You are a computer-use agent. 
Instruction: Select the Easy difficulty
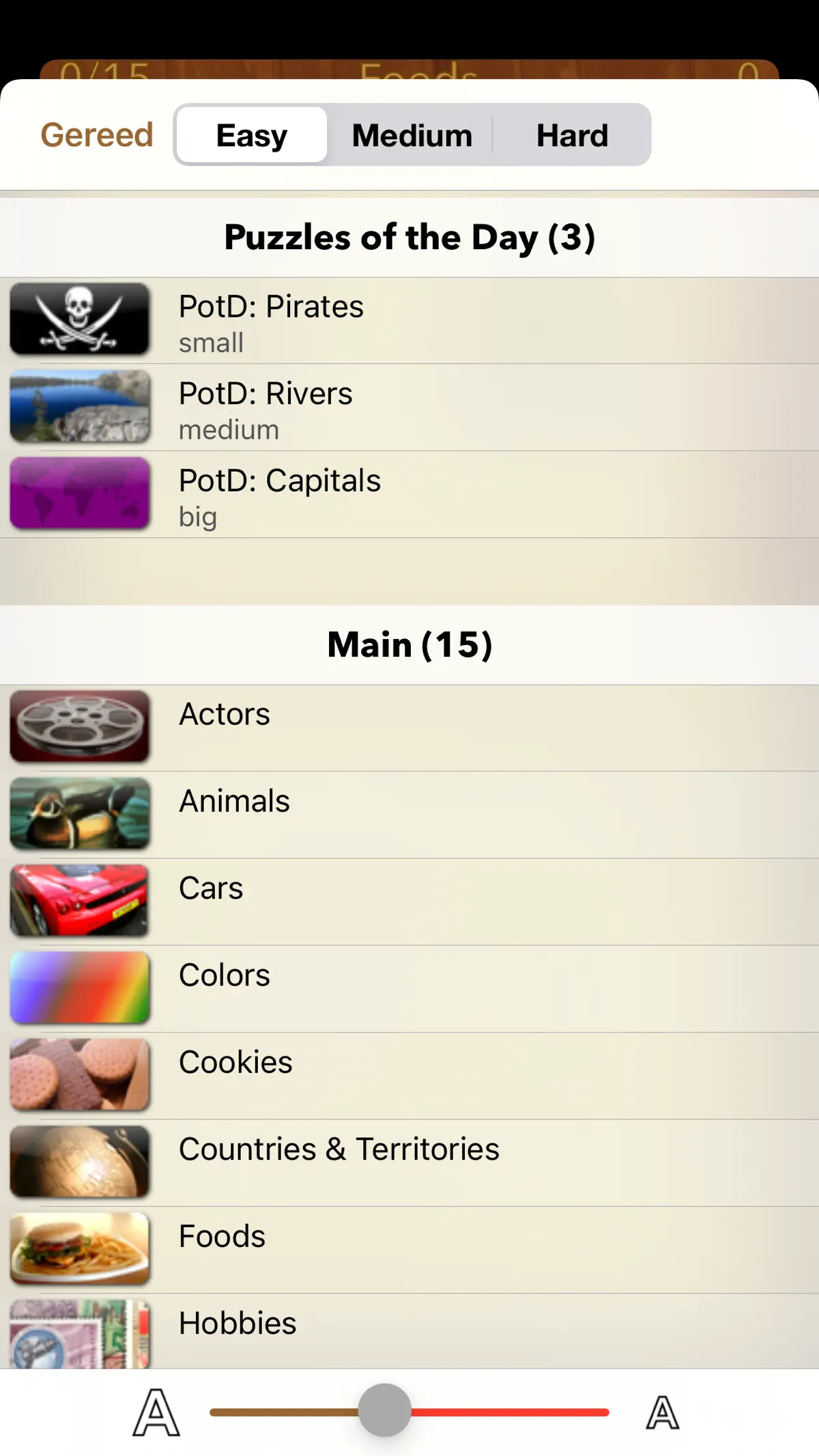(252, 135)
